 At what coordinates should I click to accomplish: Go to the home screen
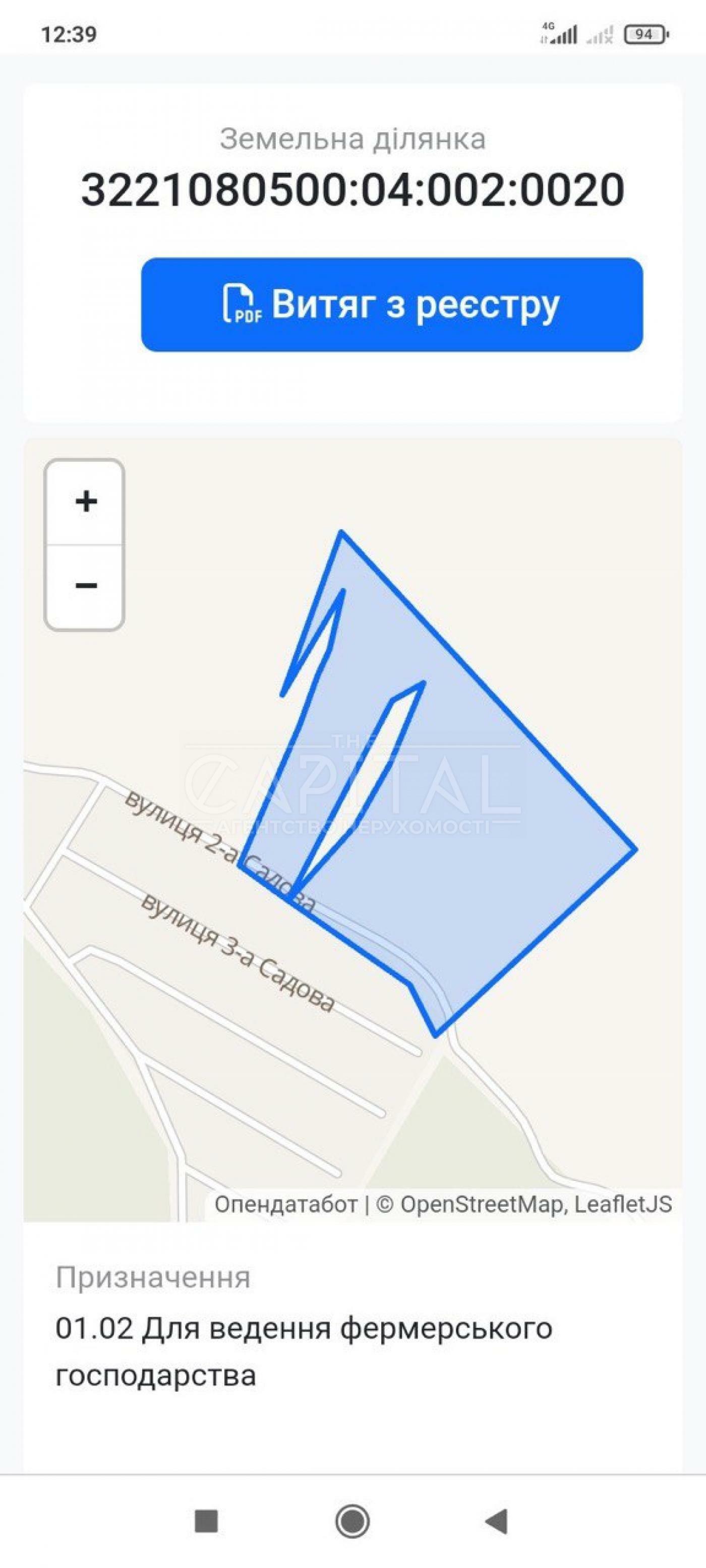pyautogui.click(x=352, y=1521)
